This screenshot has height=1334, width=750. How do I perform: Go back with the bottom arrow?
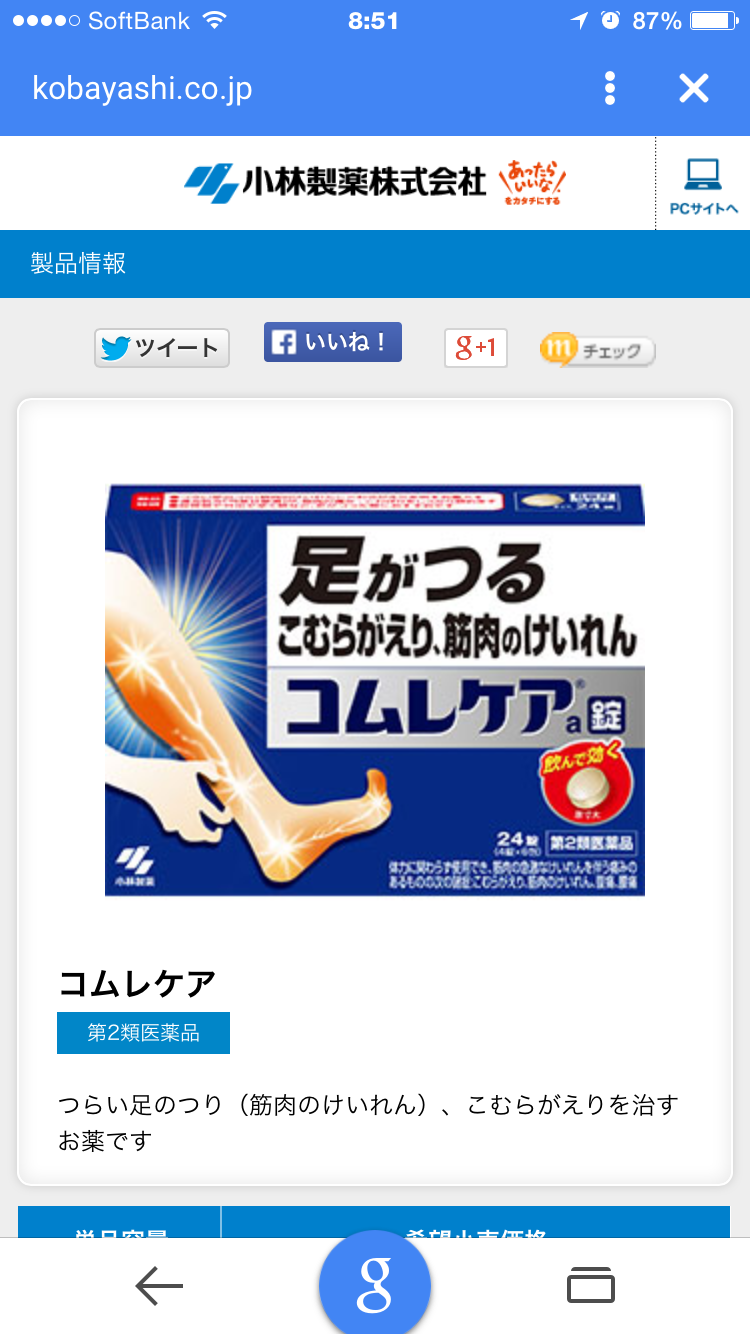tap(159, 1286)
